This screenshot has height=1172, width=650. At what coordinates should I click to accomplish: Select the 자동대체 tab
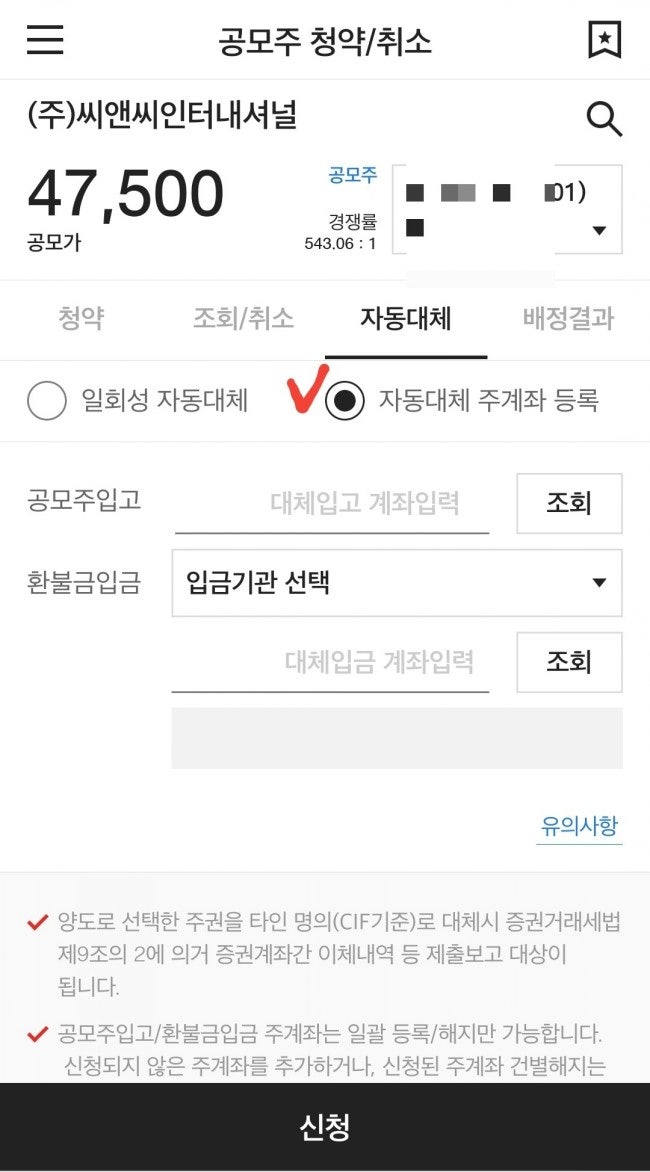click(x=406, y=319)
